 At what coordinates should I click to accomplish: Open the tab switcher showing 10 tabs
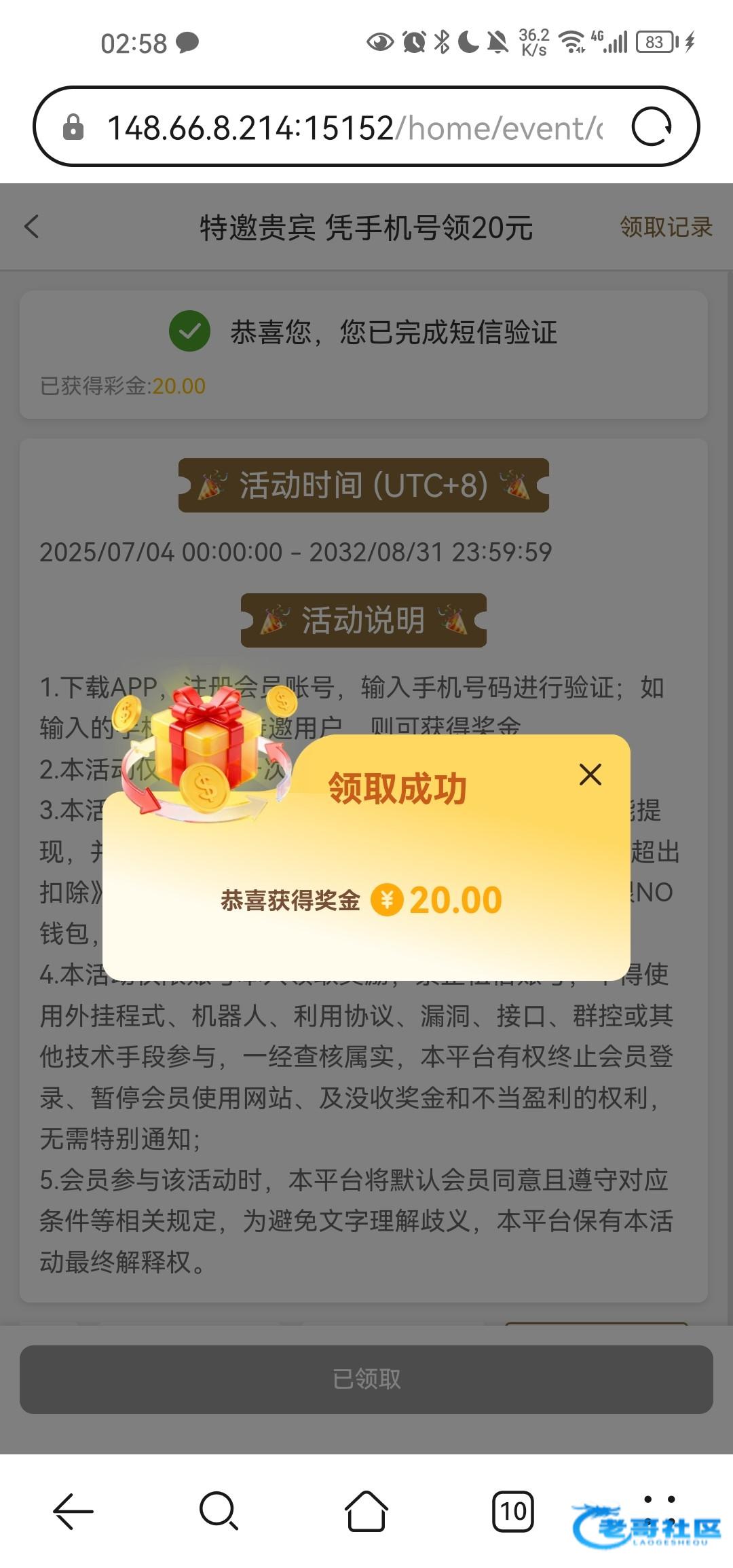pos(513,1511)
